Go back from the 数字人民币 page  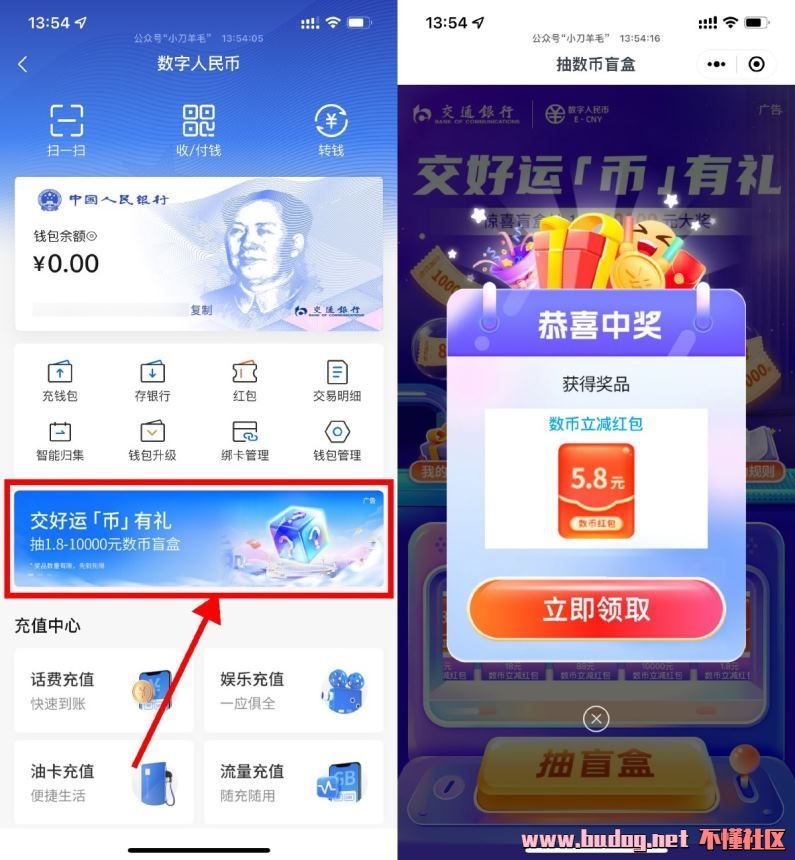pyautogui.click(x=23, y=64)
